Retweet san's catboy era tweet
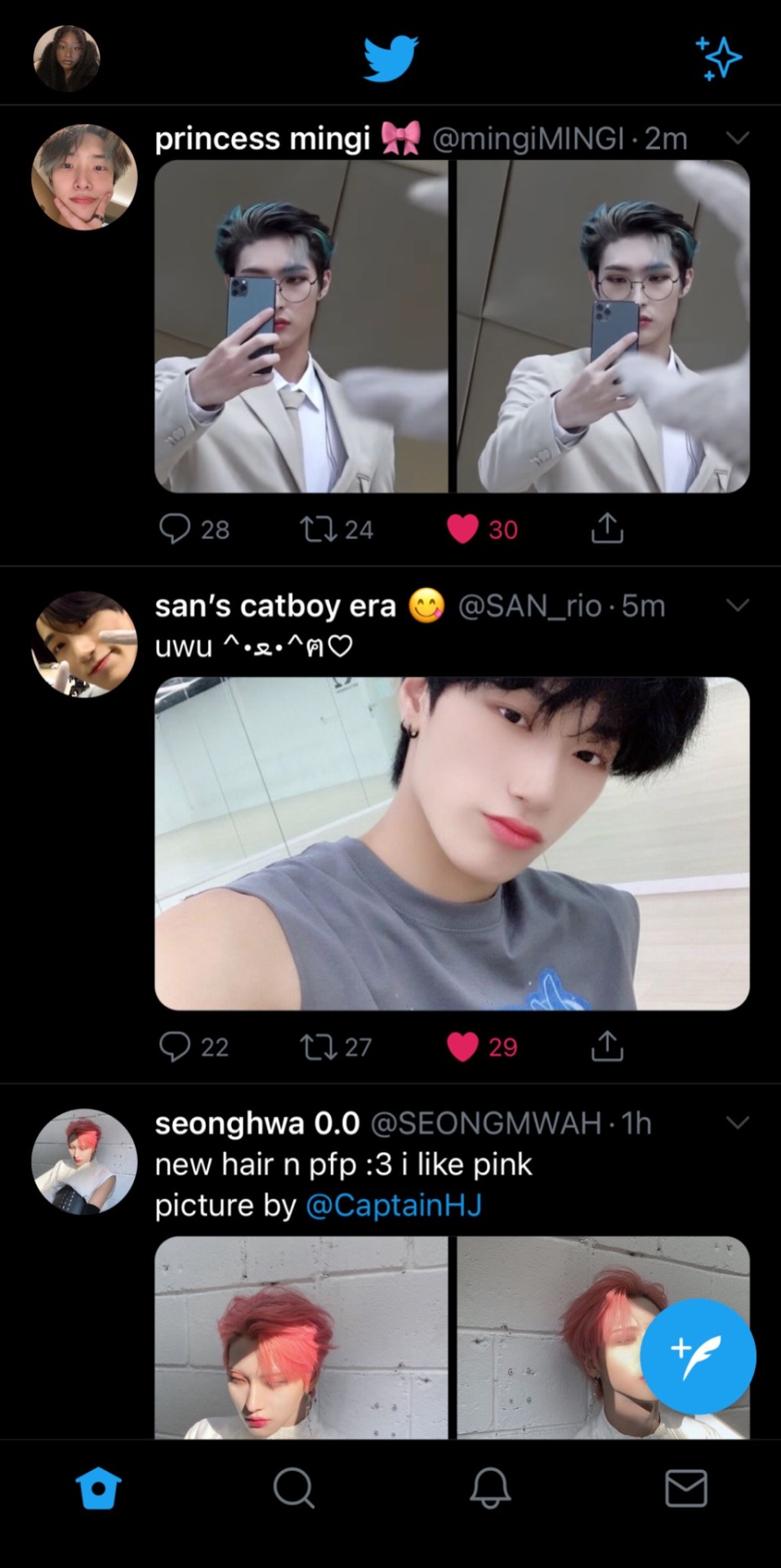 pos(319,1046)
